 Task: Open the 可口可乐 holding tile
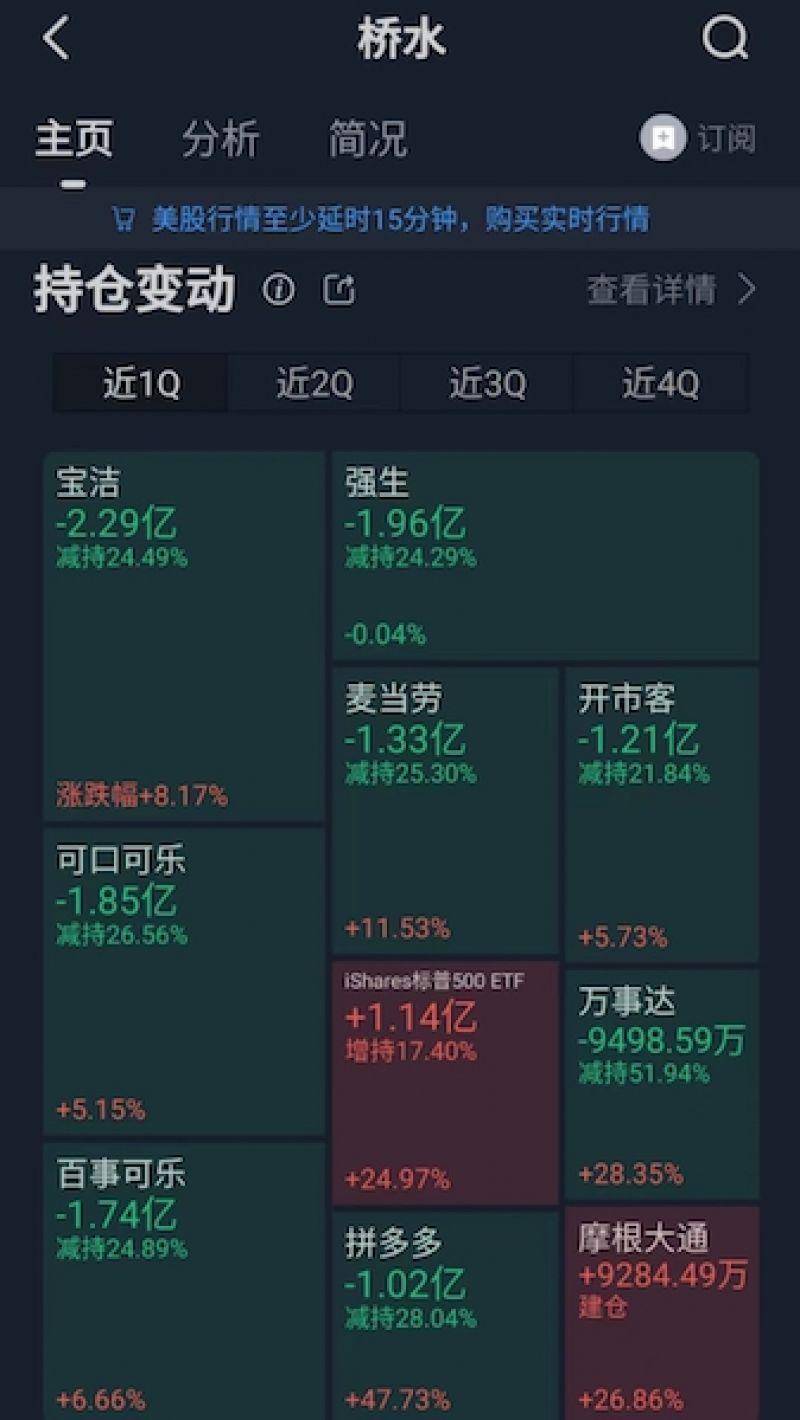(x=184, y=981)
